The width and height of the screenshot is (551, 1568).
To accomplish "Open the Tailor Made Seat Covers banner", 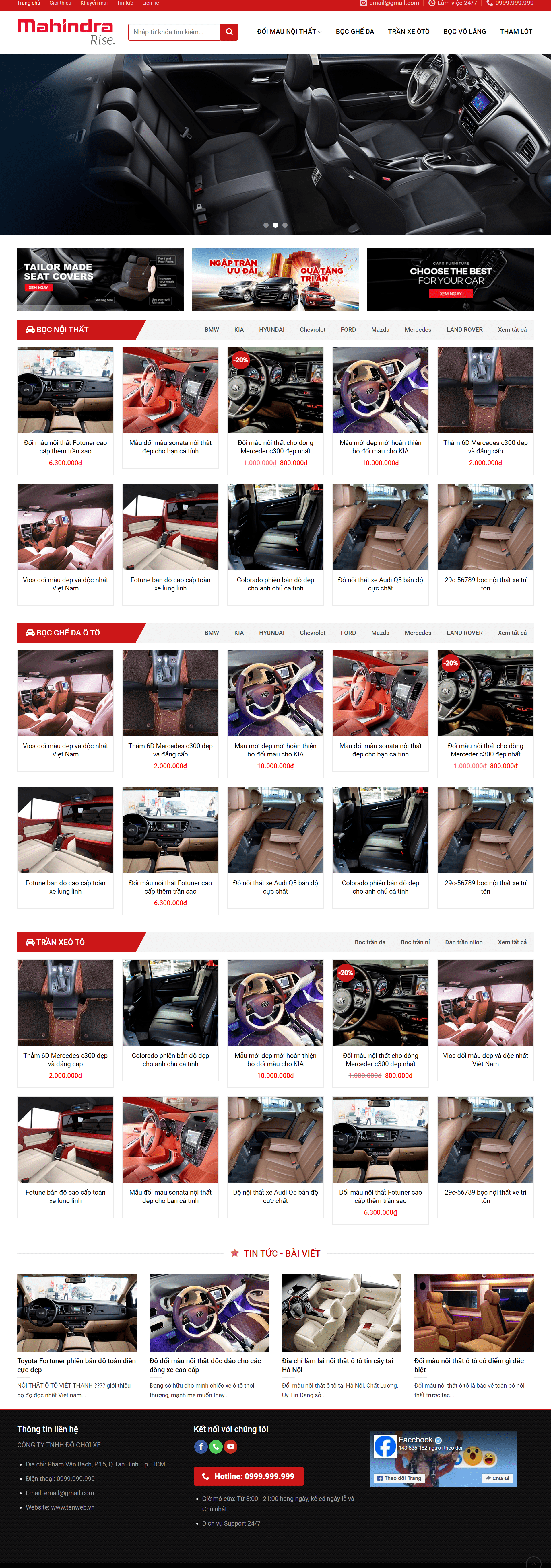I will 100,279.
